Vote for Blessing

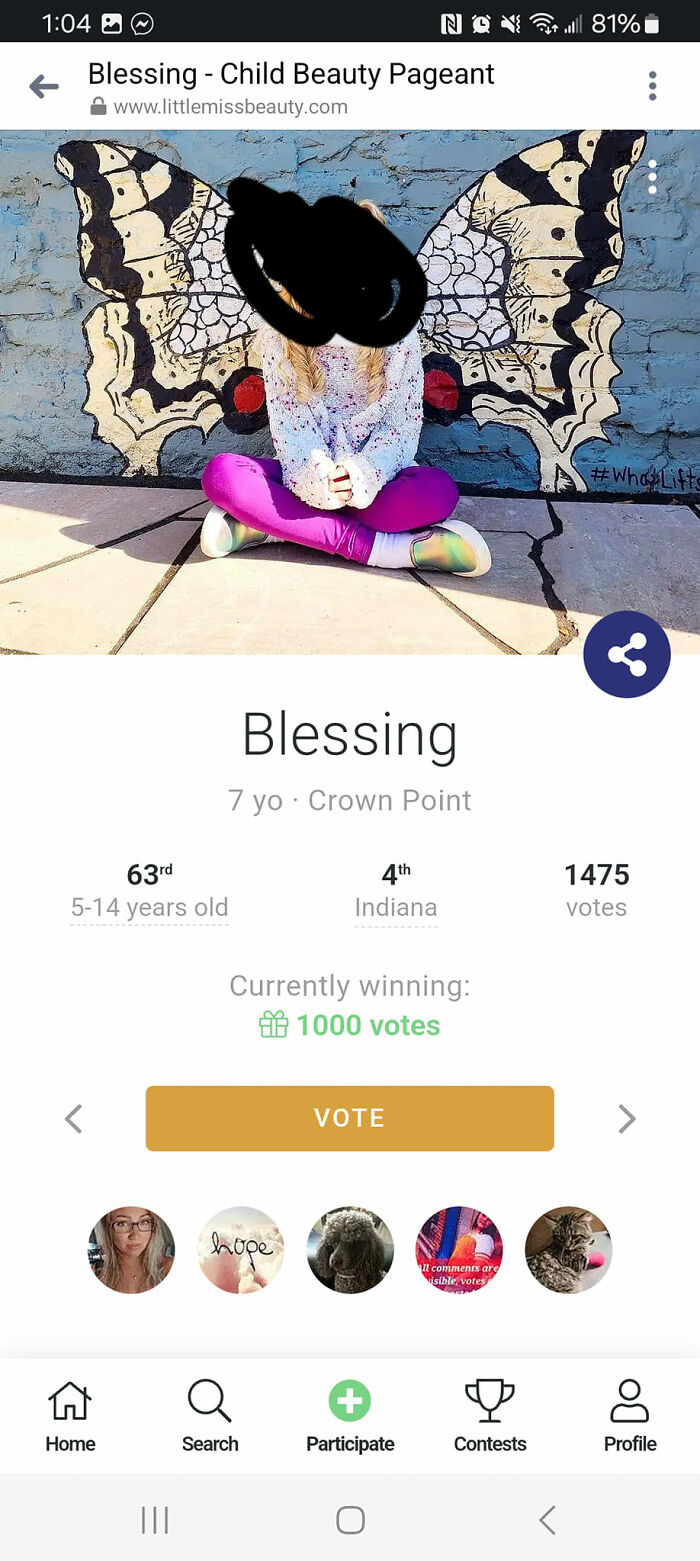(349, 1118)
